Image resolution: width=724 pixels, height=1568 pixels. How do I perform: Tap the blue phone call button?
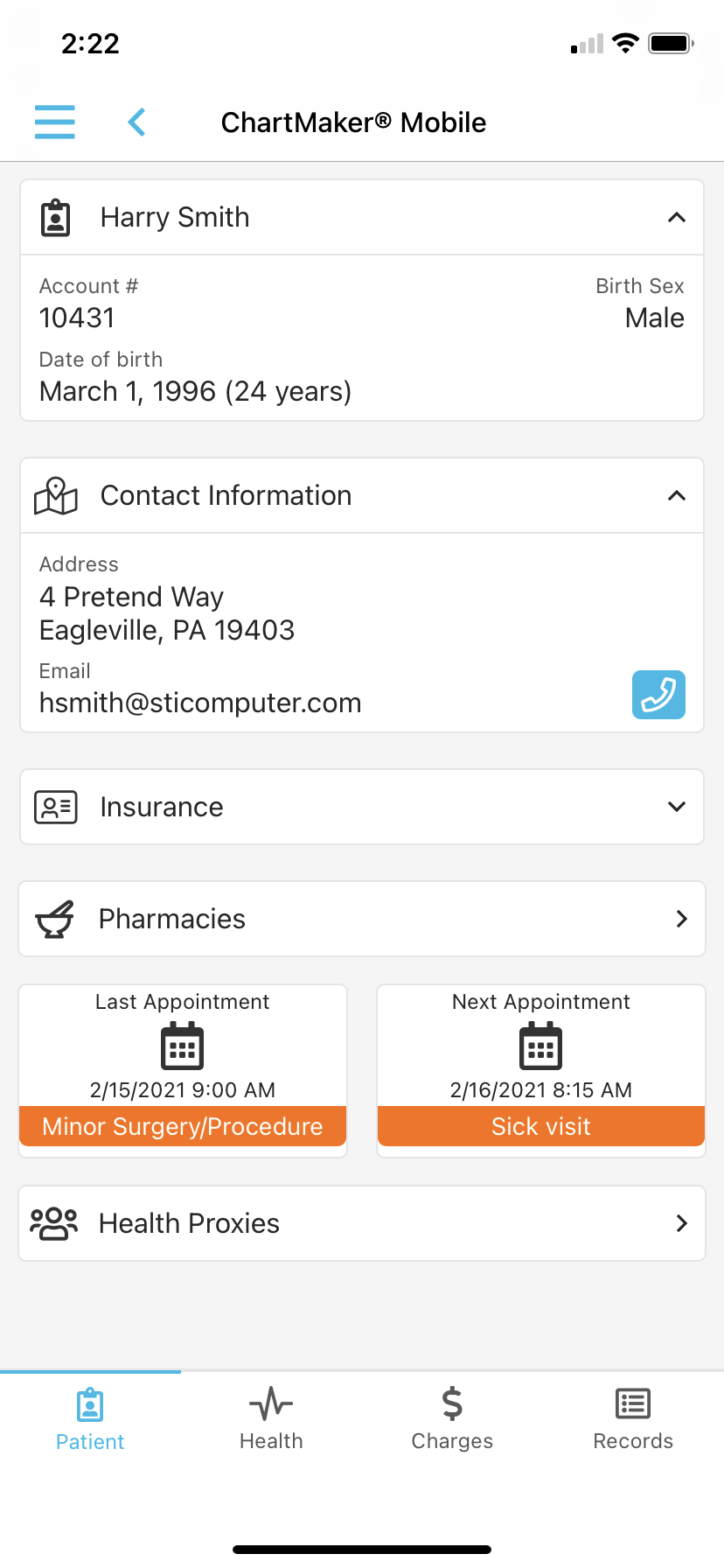coord(658,695)
